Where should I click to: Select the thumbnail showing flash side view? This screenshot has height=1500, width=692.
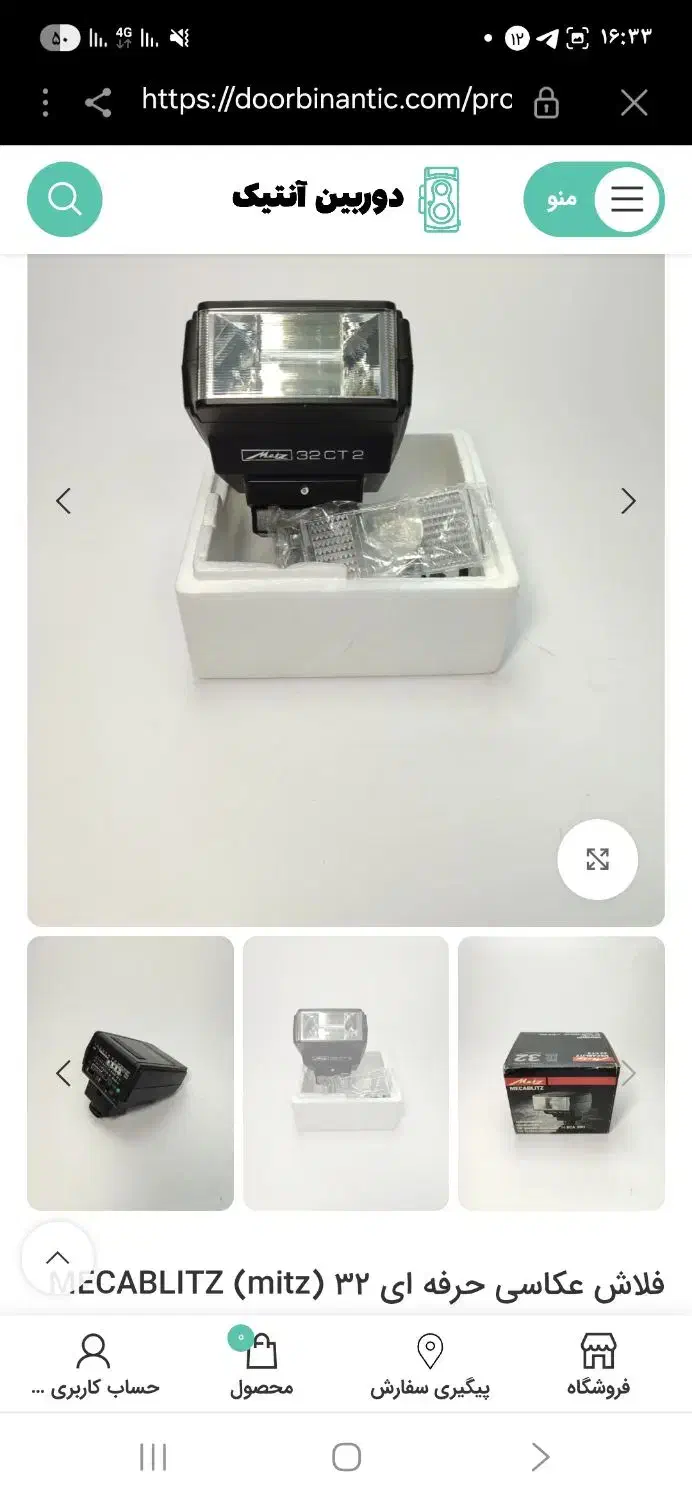pyautogui.click(x=131, y=1073)
